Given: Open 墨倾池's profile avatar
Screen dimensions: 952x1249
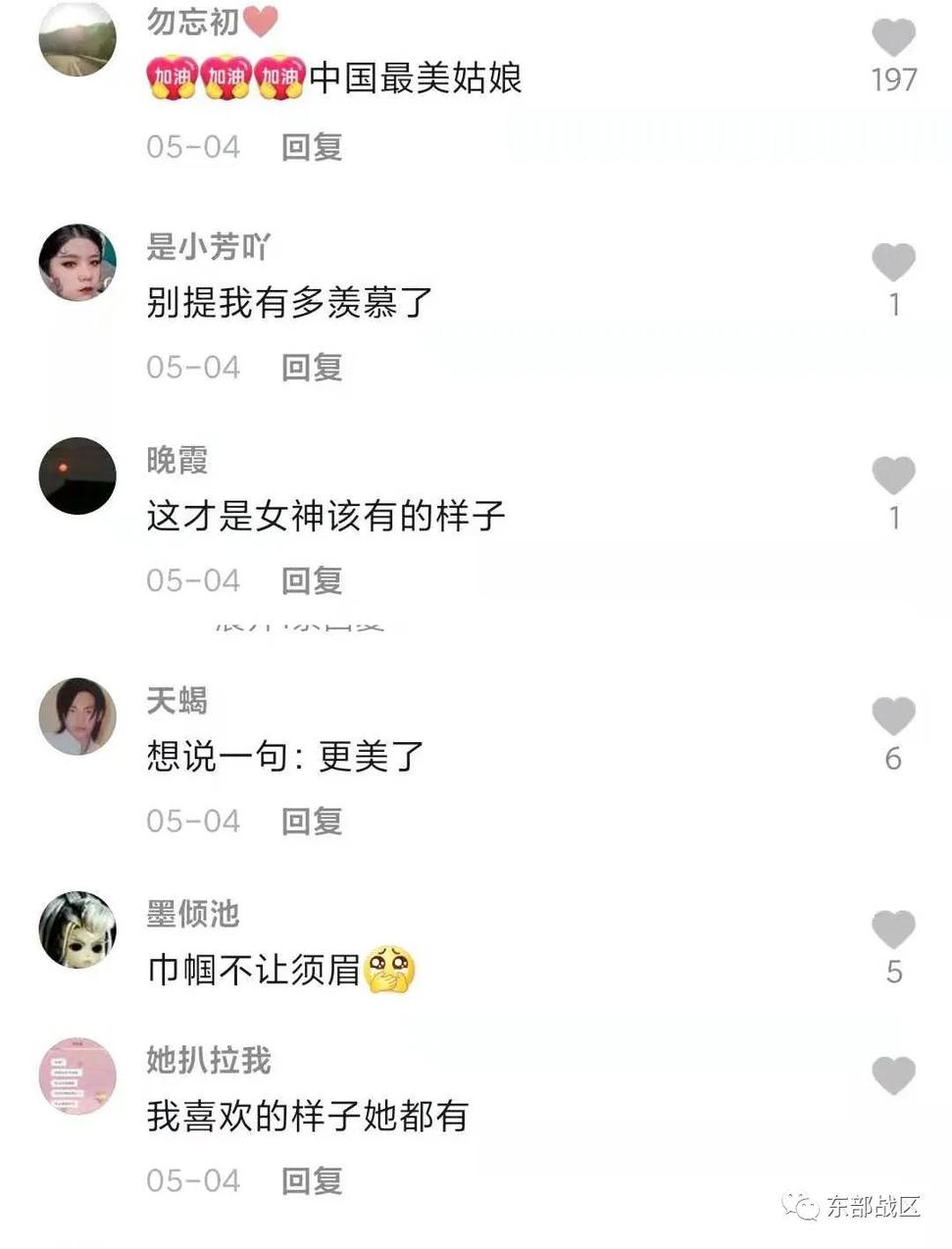Looking at the screenshot, I should tap(77, 929).
